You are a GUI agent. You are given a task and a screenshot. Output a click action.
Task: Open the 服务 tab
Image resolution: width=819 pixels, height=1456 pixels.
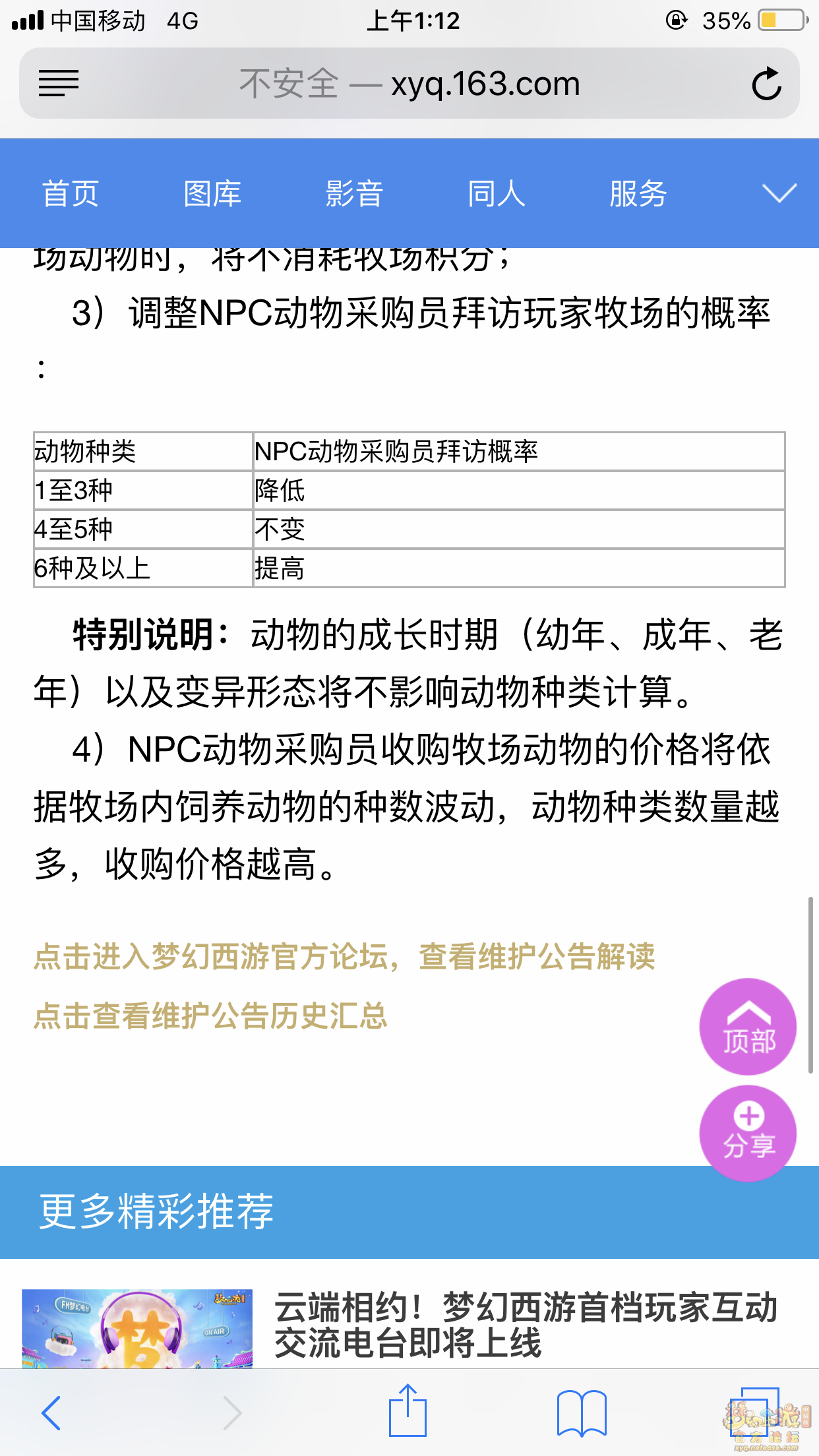coord(638,194)
